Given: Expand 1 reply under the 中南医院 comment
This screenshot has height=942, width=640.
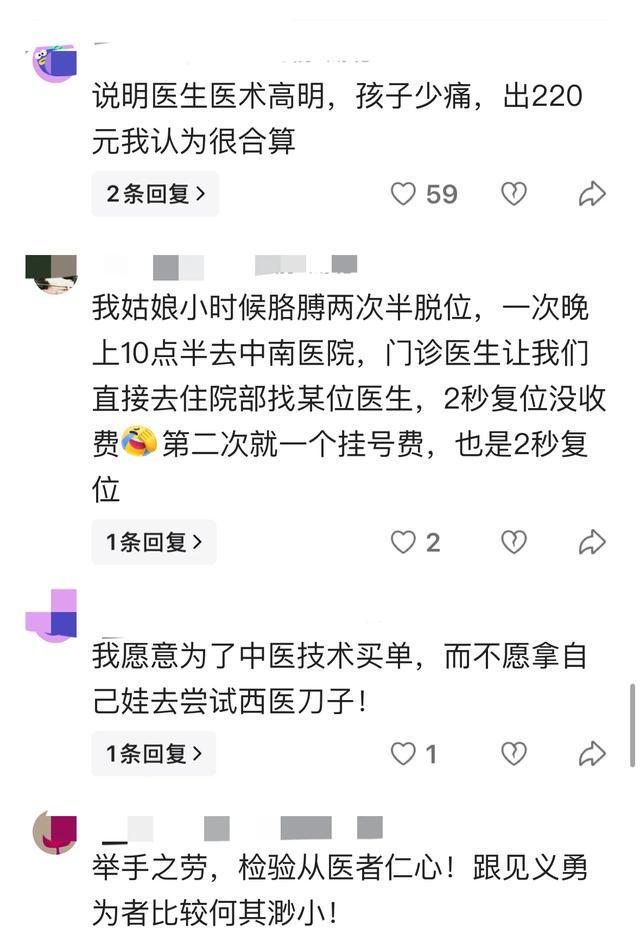Looking at the screenshot, I should pos(154,542).
